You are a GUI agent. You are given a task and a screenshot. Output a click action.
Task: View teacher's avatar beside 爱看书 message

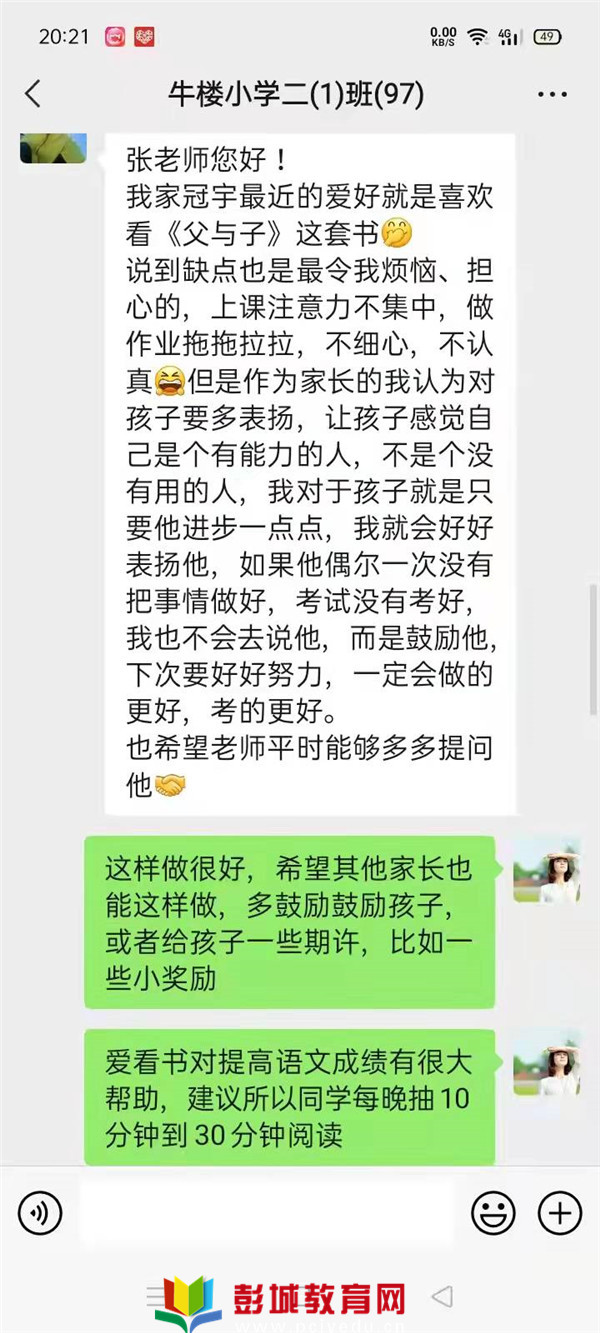click(546, 1062)
